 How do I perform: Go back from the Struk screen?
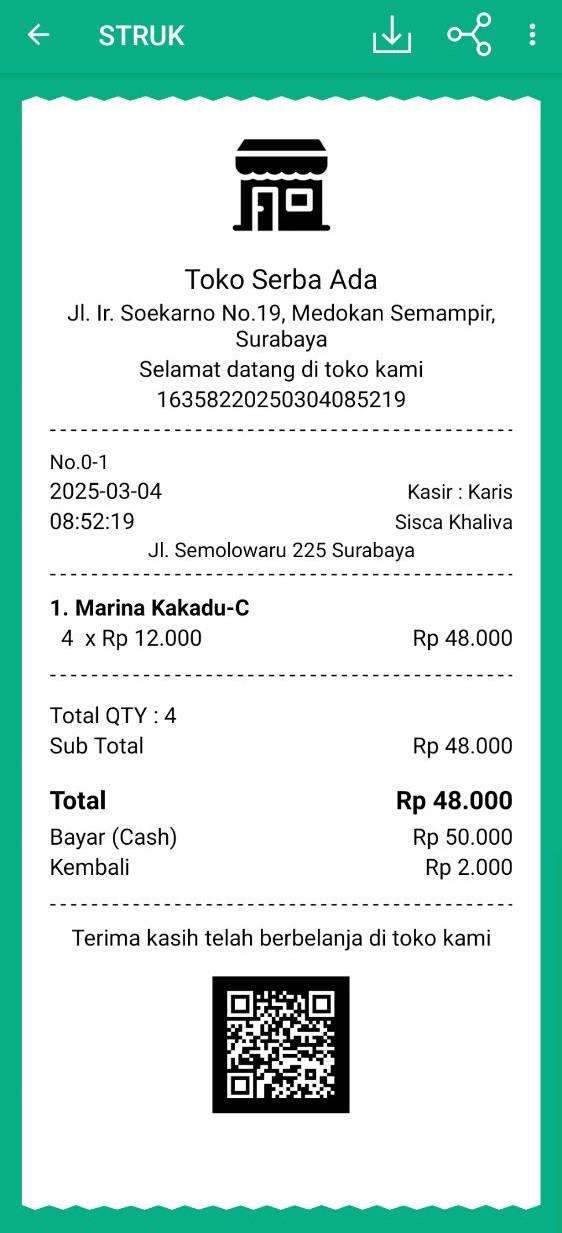[38, 35]
